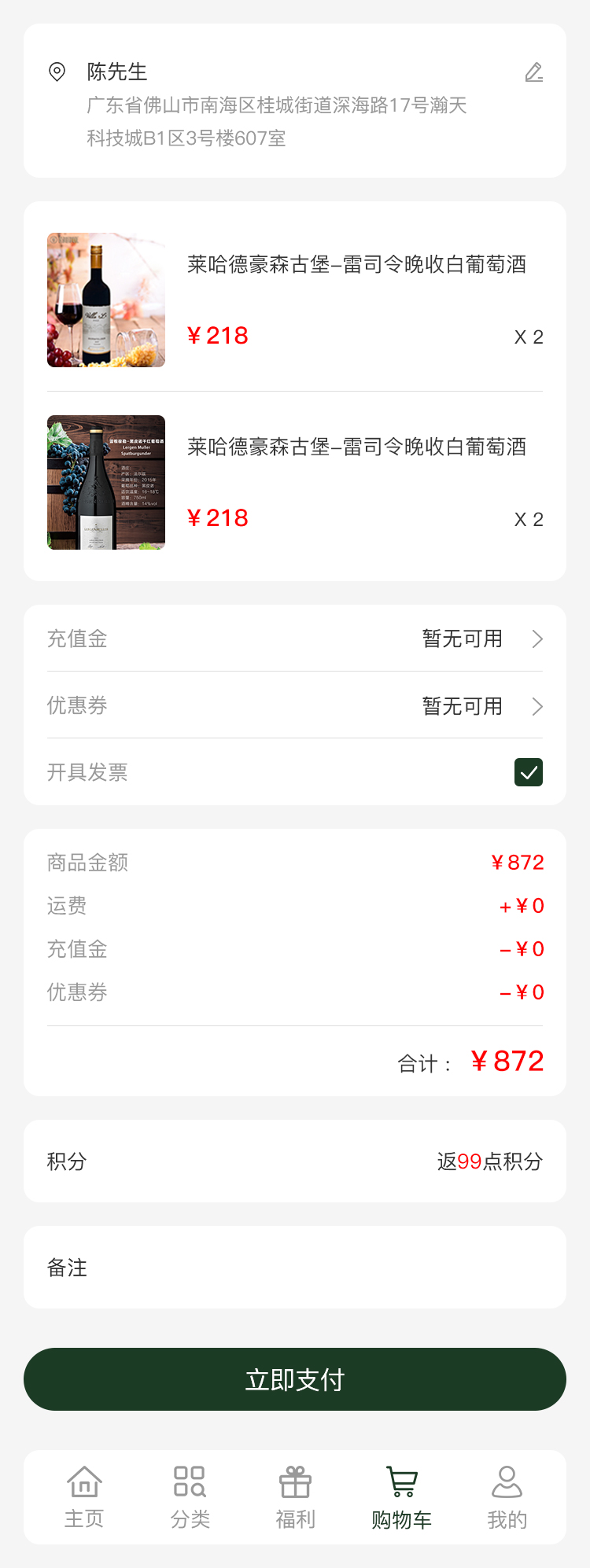Open the wine item with wine glass photo
This screenshot has height=1568, width=590.
tap(106, 300)
